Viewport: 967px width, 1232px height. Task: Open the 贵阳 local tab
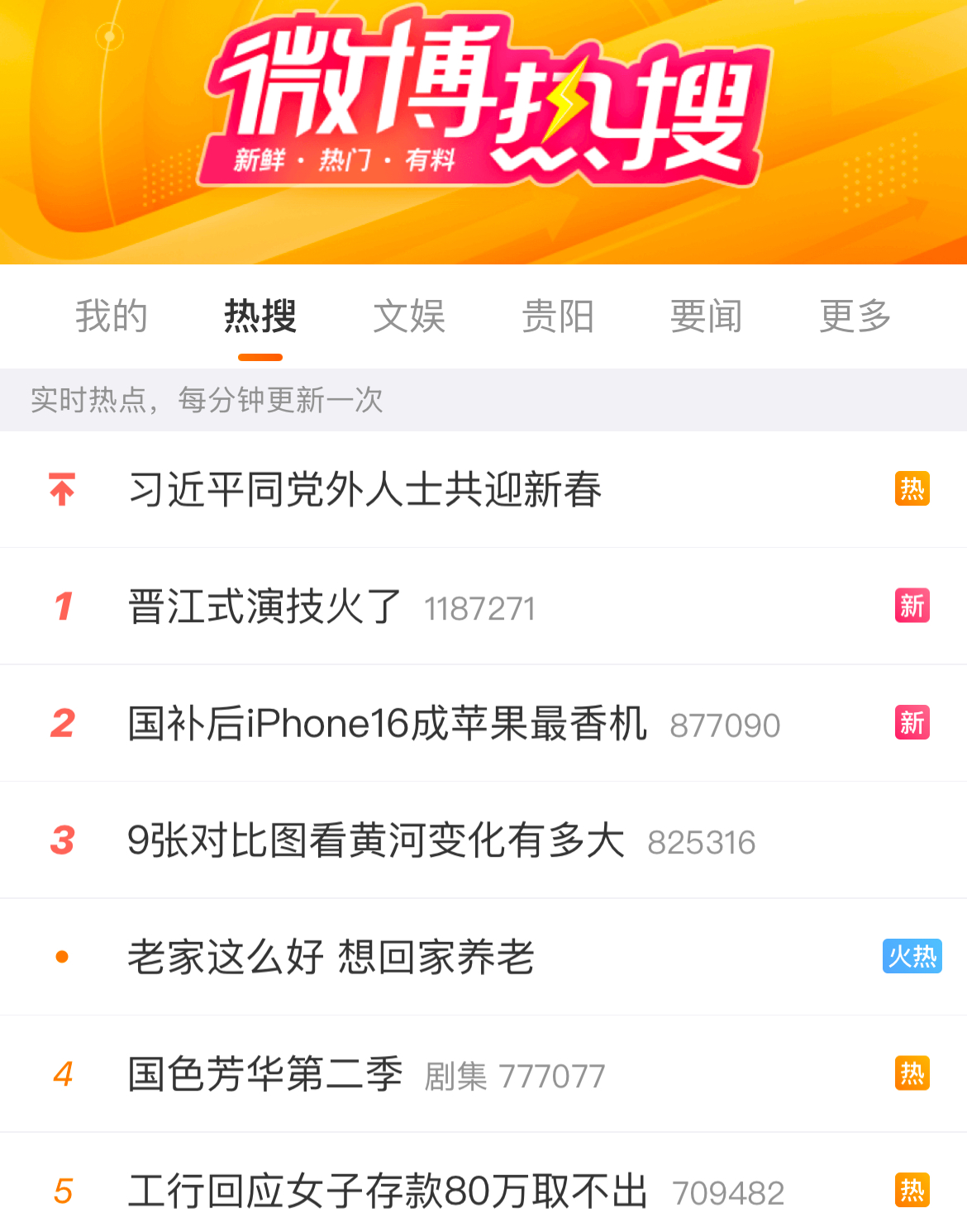click(558, 316)
